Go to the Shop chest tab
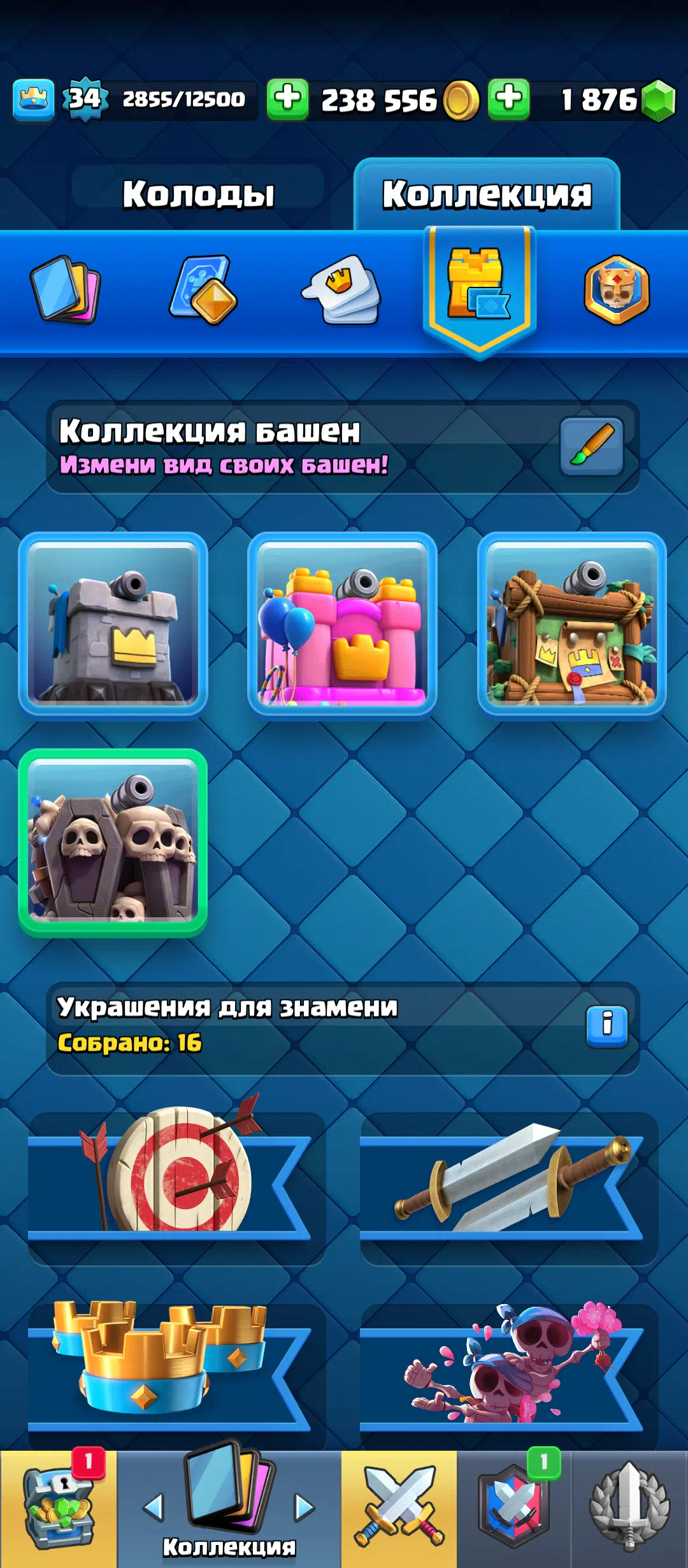 (59, 1509)
